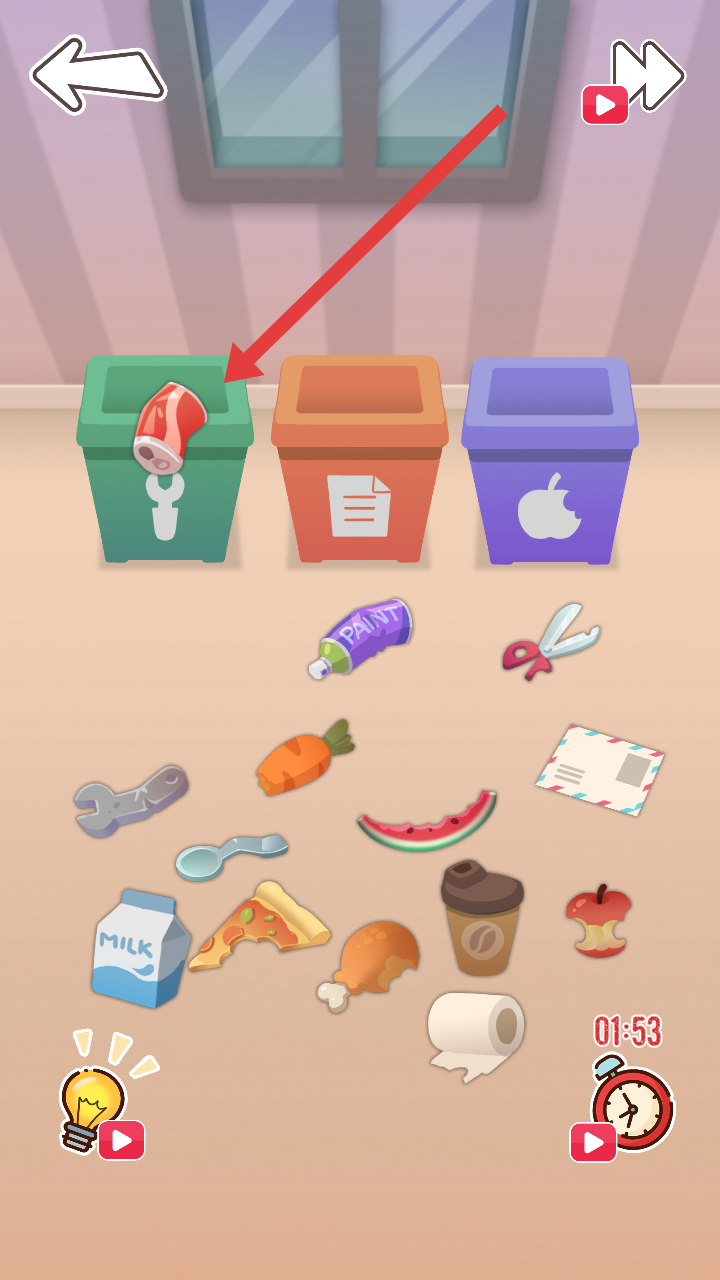The height and width of the screenshot is (1280, 720).
Task: Tap the silver spoon
Action: (229, 855)
